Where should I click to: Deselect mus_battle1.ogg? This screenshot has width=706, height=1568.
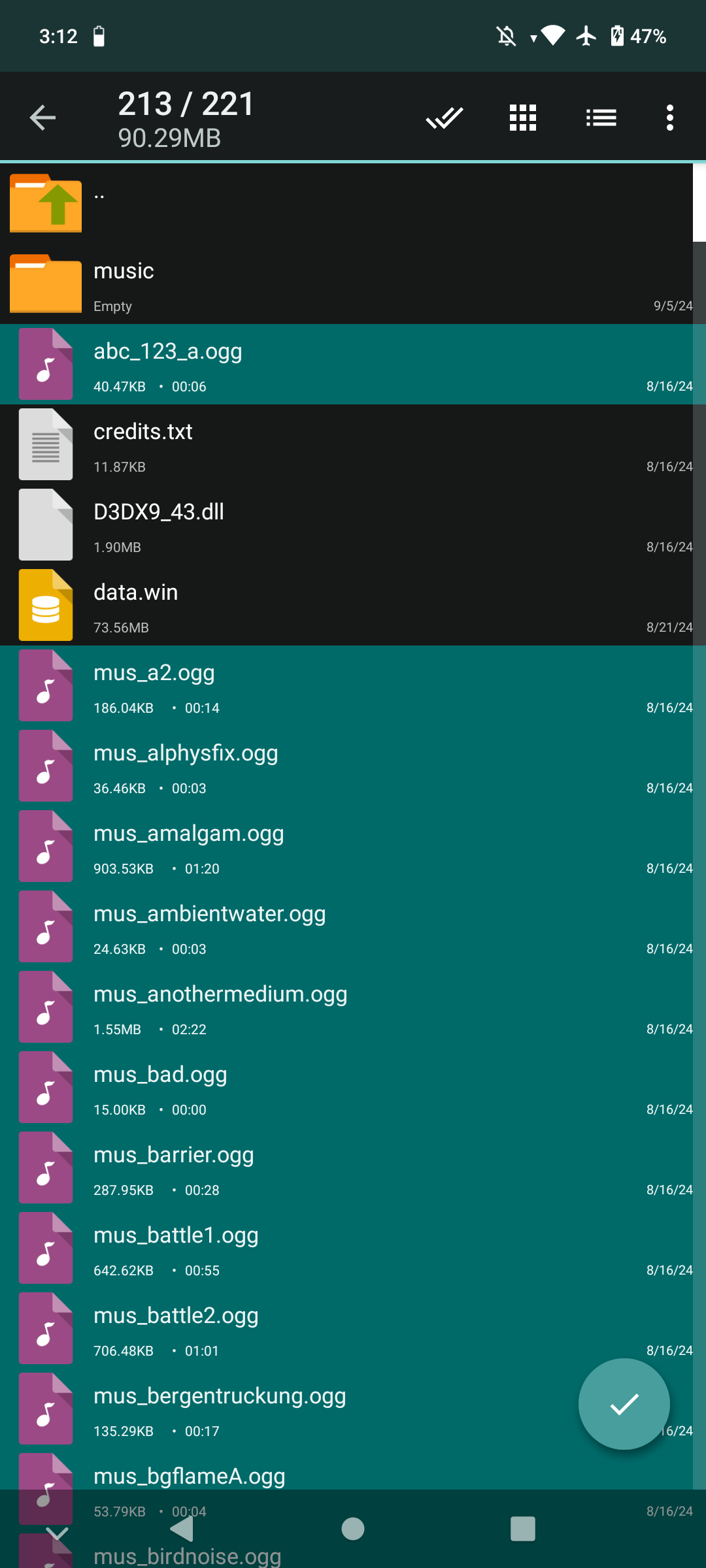click(x=327, y=1249)
